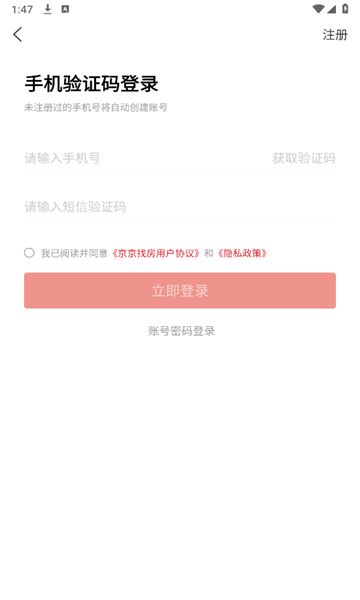Focus the 请输入手机号 phone number field

point(145,158)
